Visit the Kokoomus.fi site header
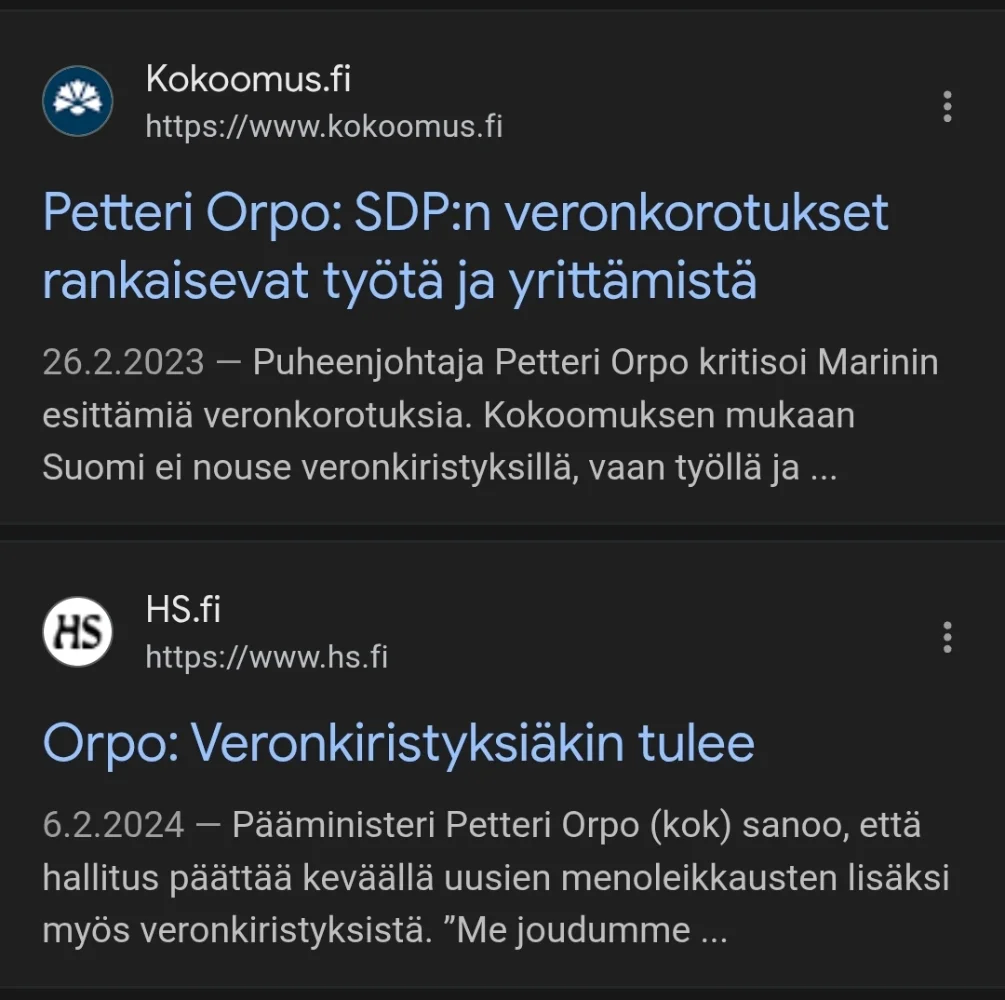Image resolution: width=1005 pixels, height=1000 pixels. [x=248, y=80]
